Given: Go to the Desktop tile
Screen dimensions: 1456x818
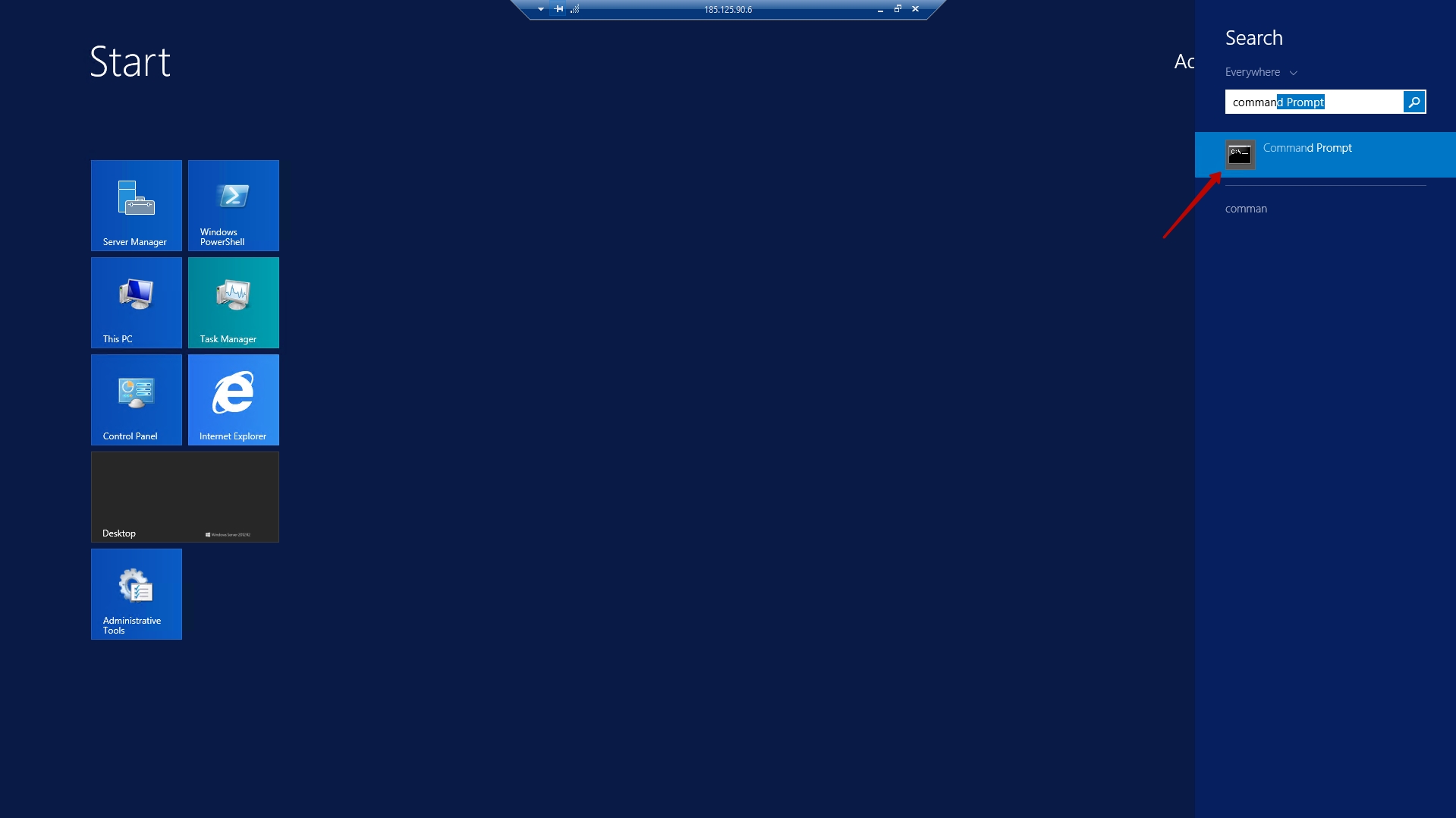Looking at the screenshot, I should coord(185,497).
